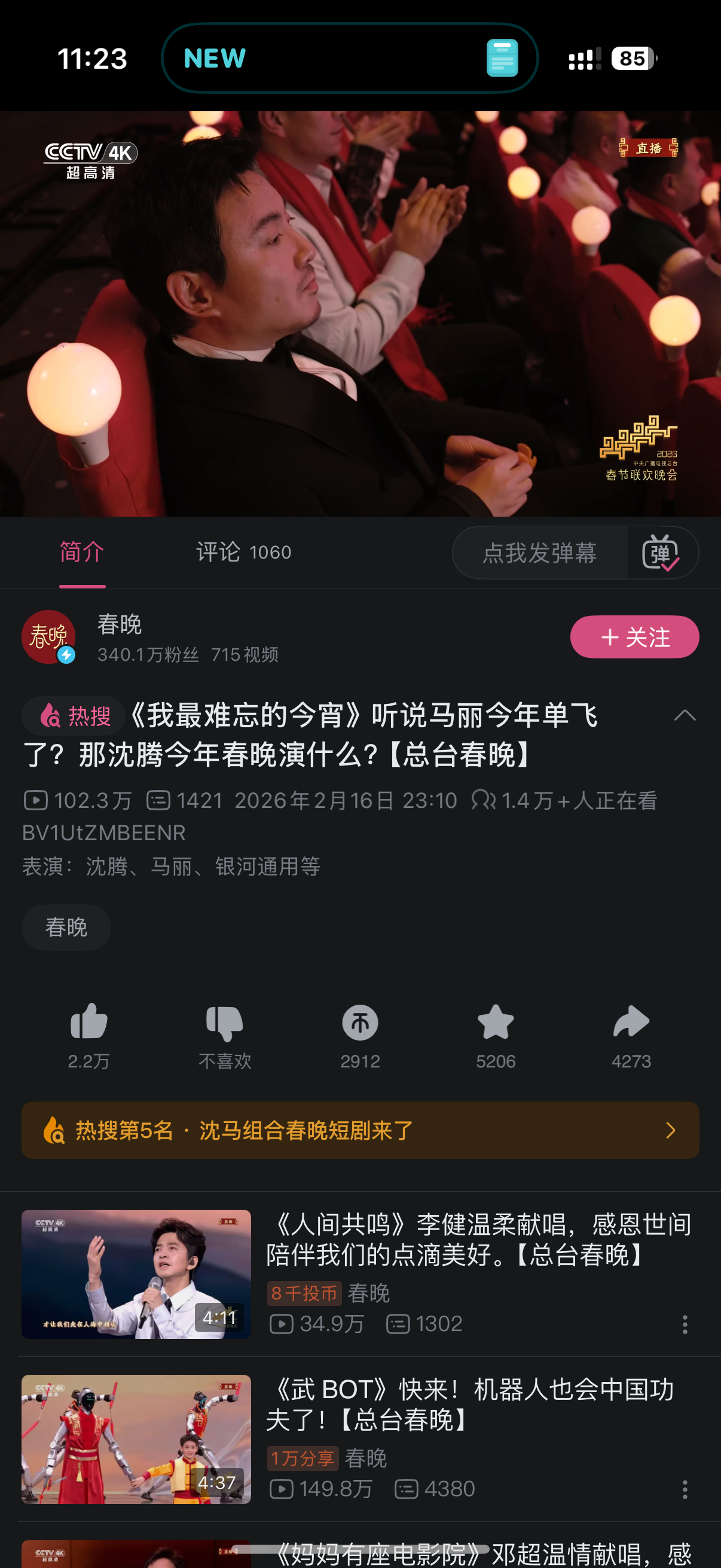721x1568 pixels.
Task: Follow 春晚 with the 关注 button
Action: 634,637
